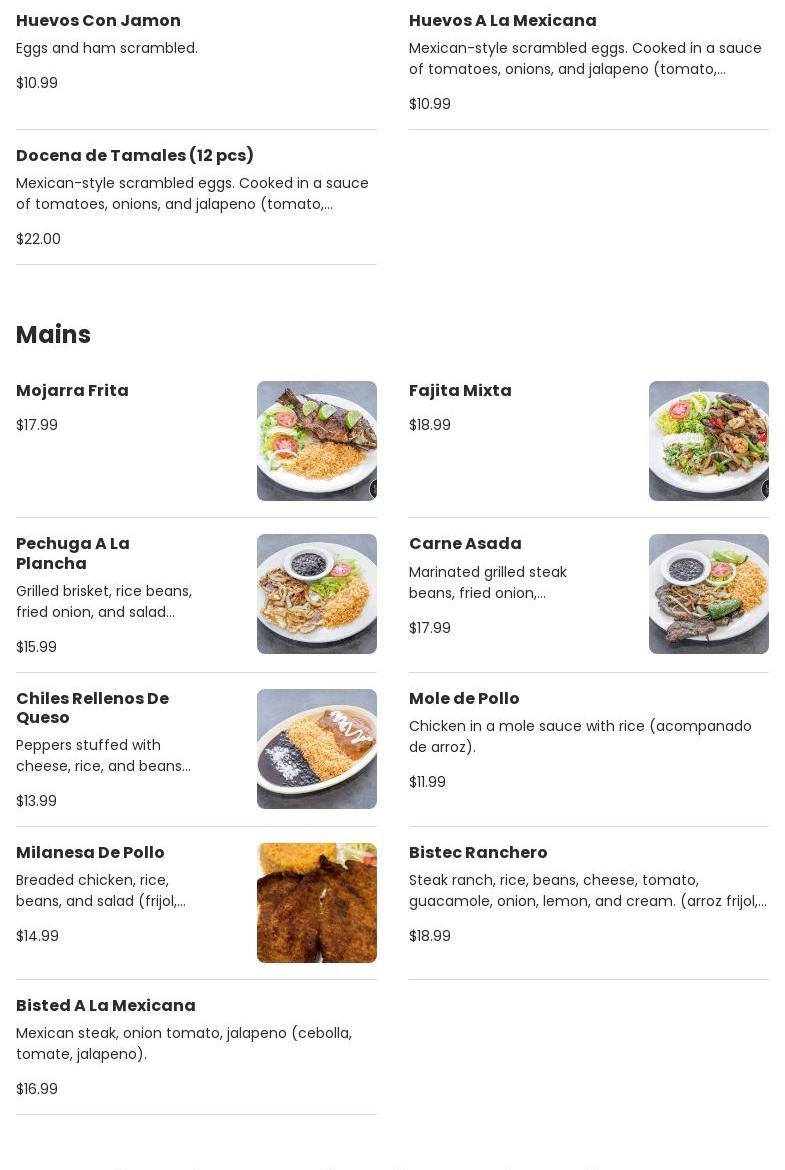Open the Fajita Mixta card

pos(460,391)
